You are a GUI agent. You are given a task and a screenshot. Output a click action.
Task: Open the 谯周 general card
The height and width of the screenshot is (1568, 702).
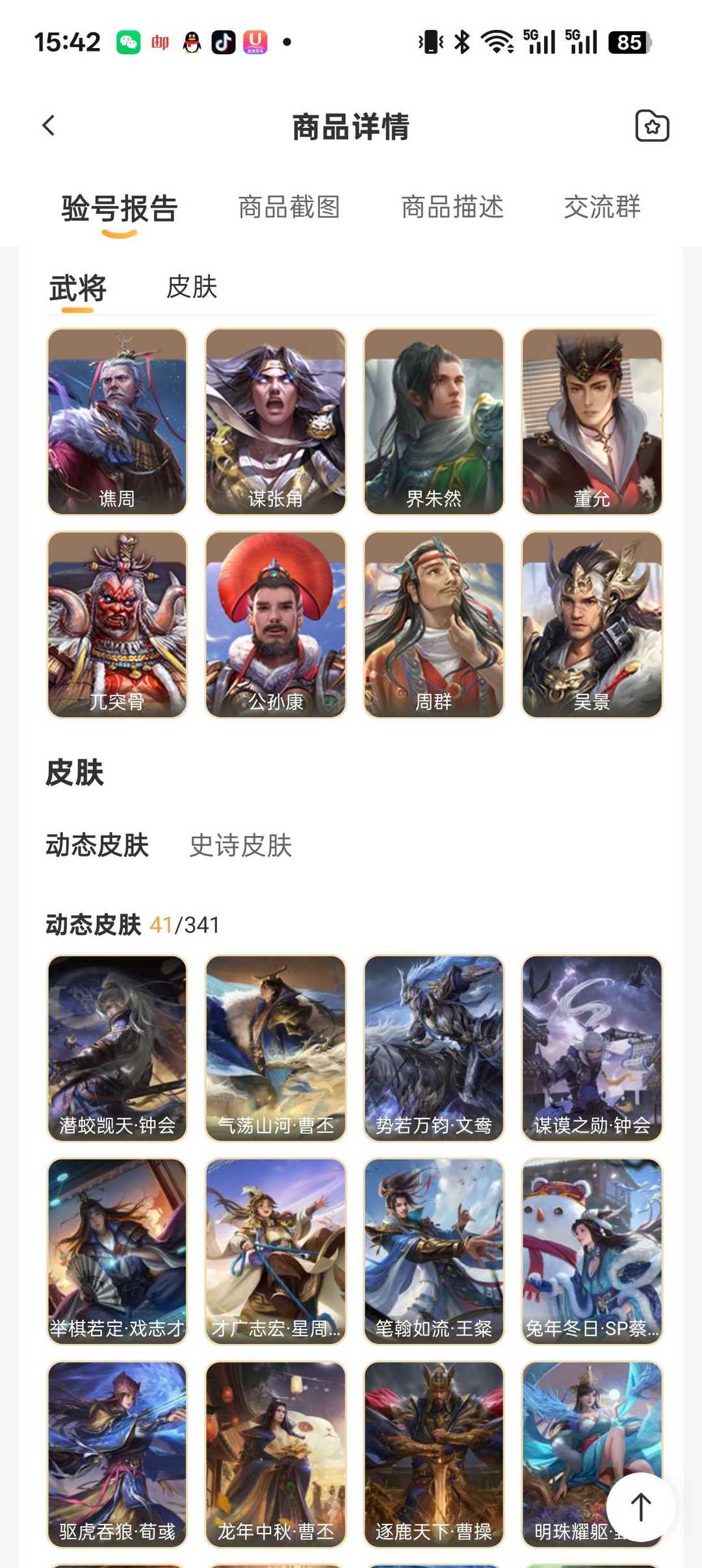[x=117, y=422]
